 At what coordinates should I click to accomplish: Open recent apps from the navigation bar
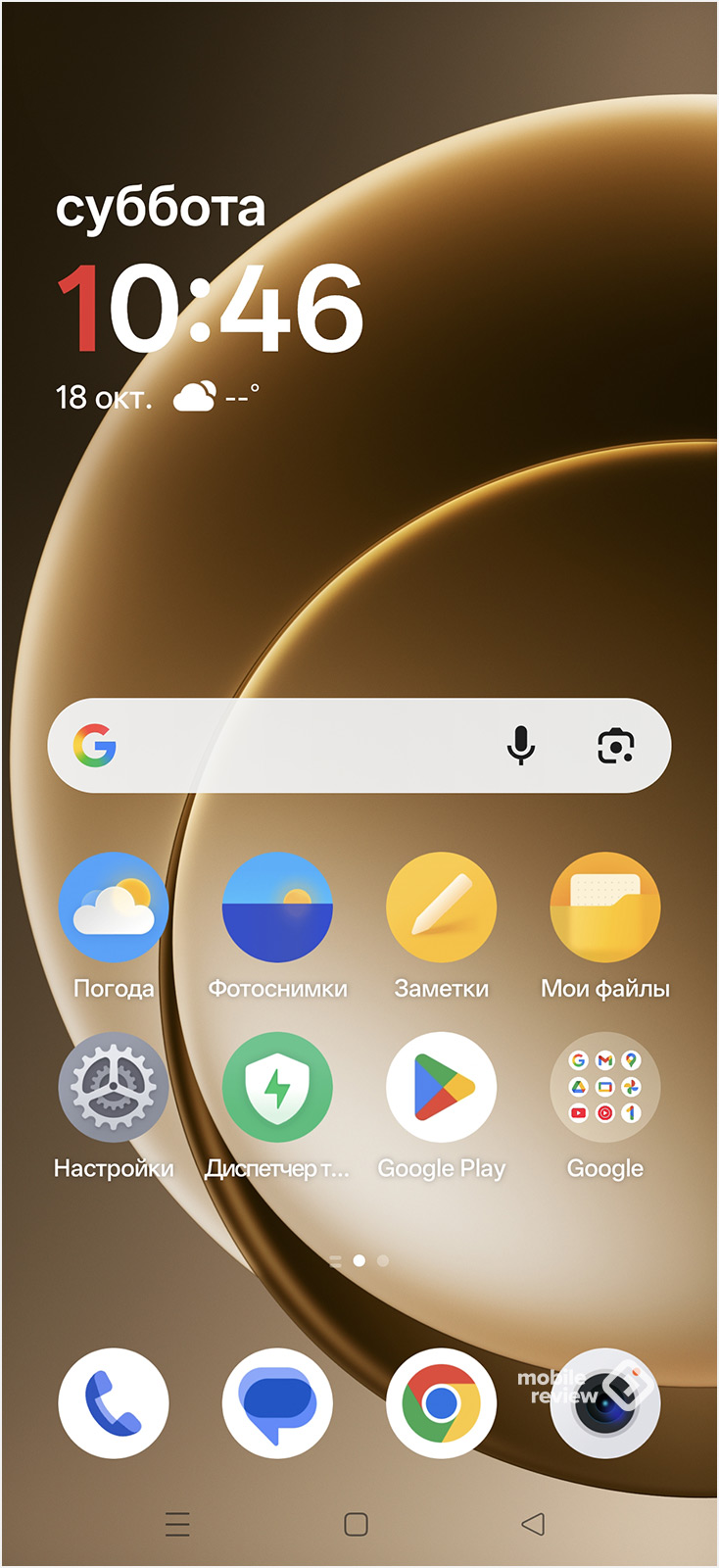(177, 1524)
